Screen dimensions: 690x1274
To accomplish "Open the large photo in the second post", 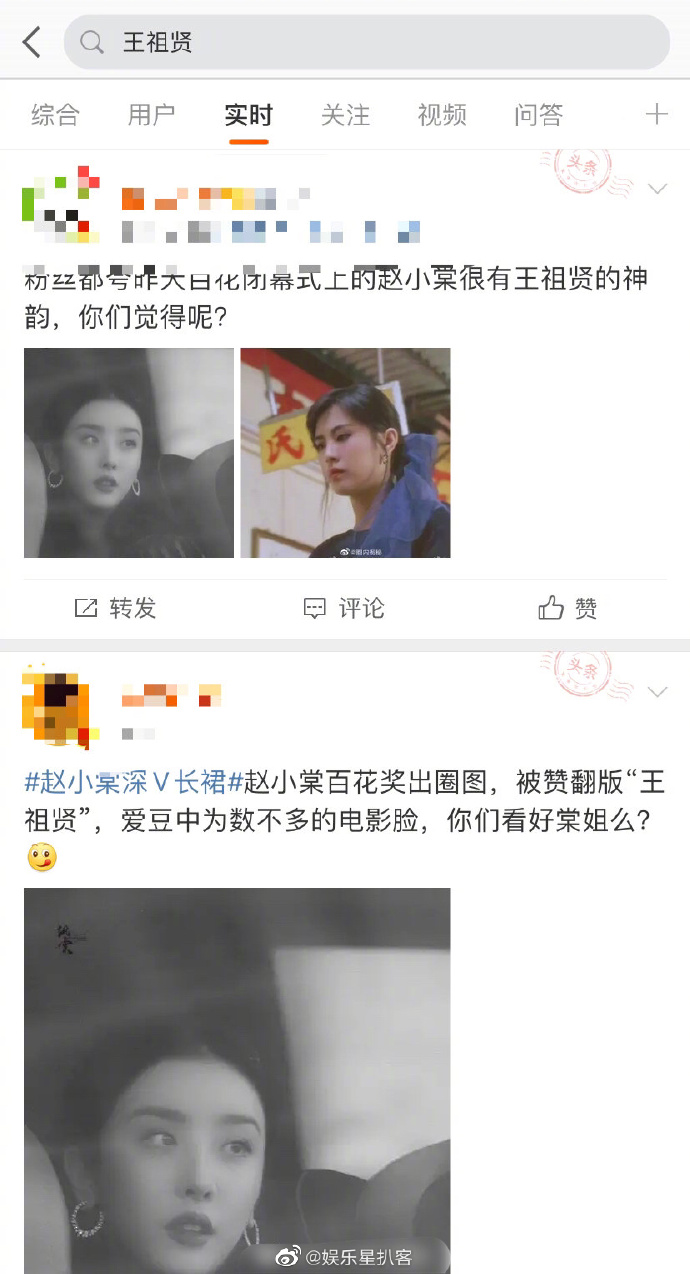I will pos(237,1080).
